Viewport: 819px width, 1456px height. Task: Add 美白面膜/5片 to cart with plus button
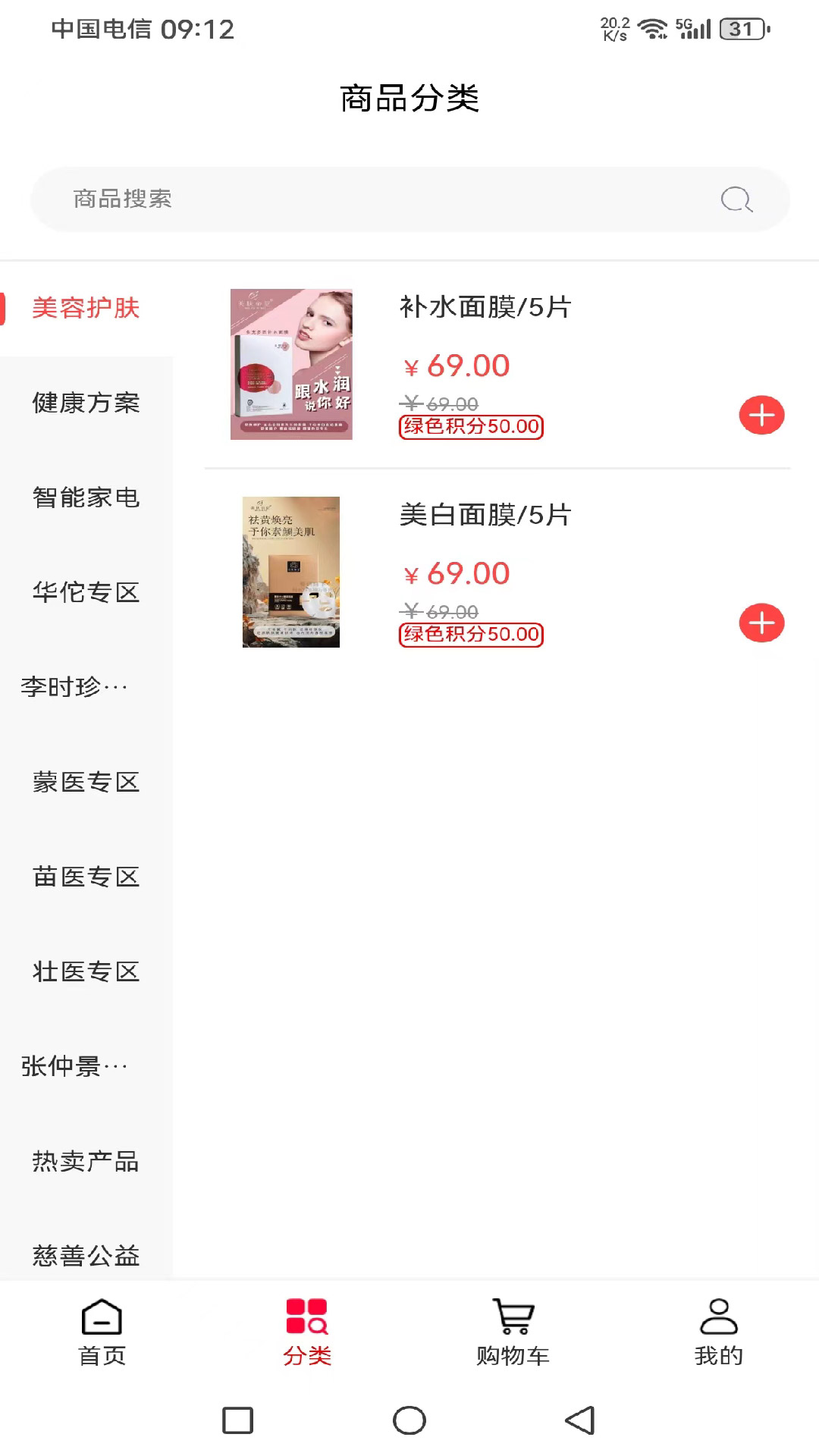point(761,623)
